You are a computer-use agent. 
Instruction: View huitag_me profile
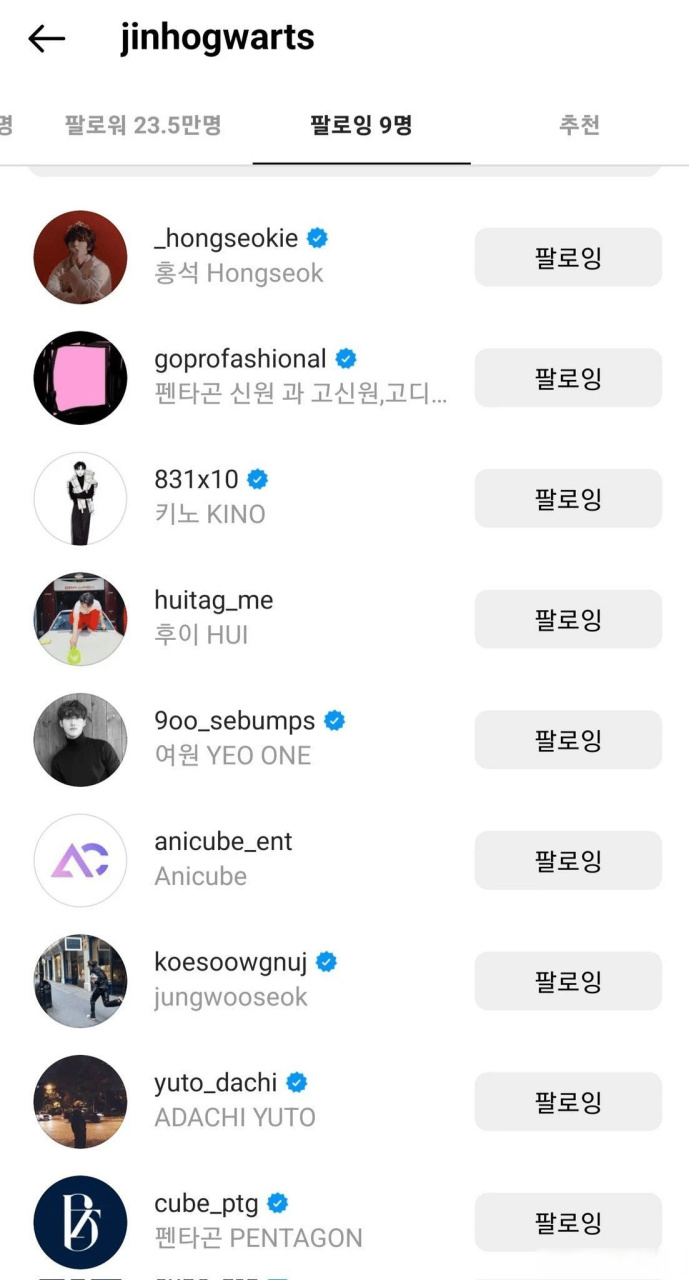[213, 600]
